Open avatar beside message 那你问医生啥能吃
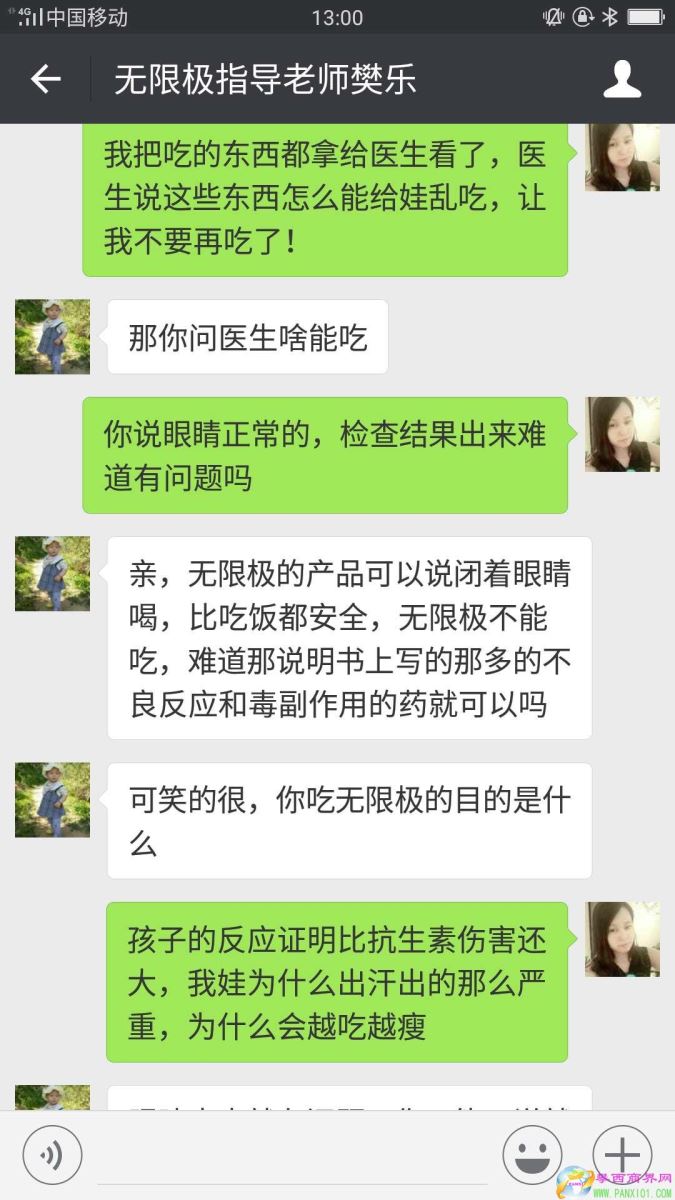Screen dimensions: 675x1200 pos(52,337)
